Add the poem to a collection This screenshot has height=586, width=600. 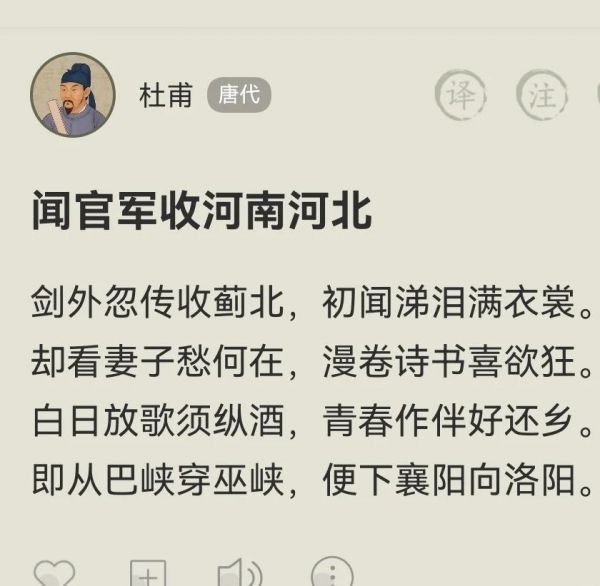tap(147, 575)
